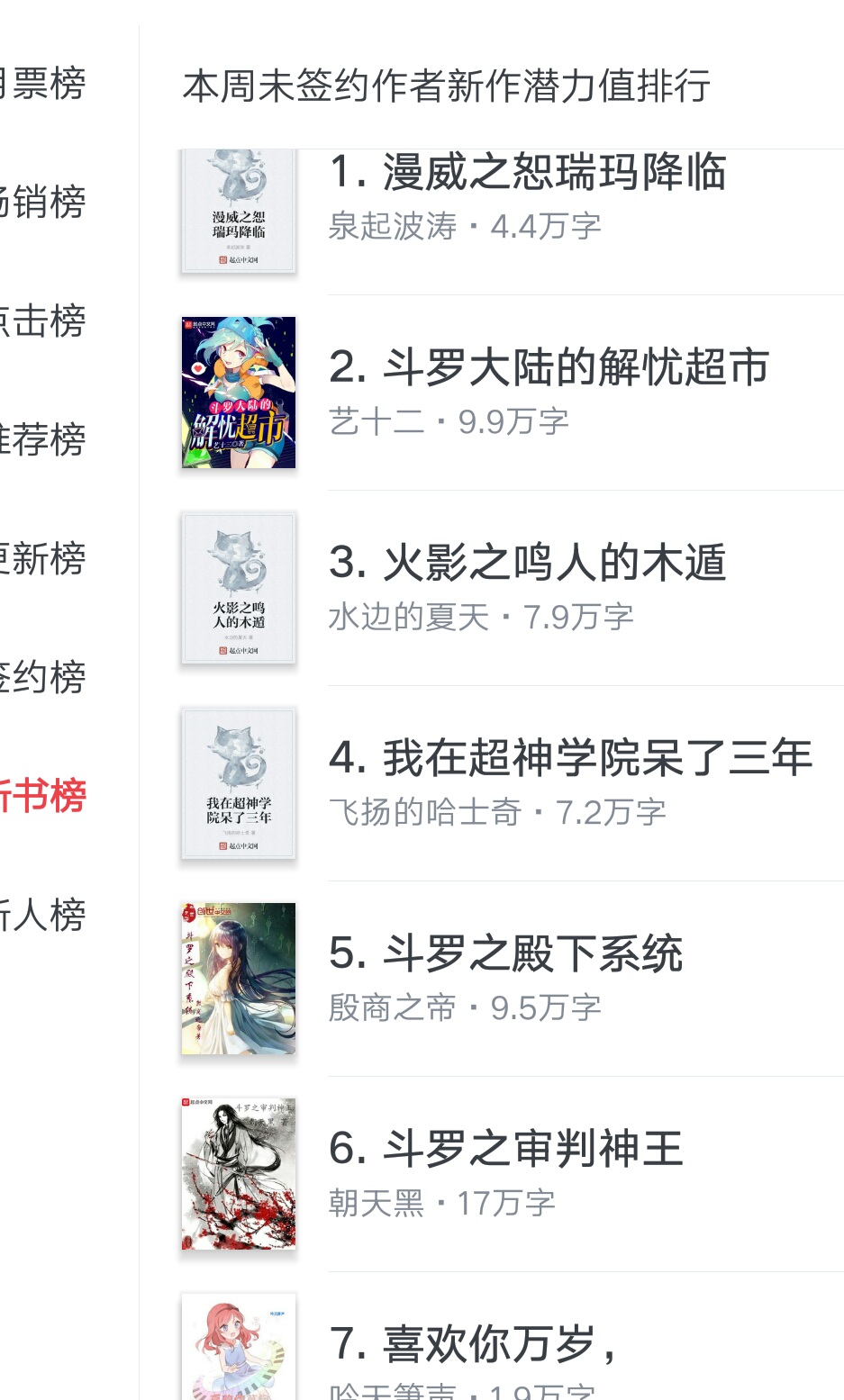Select the 点击榜 ranking tab
This screenshot has width=844, height=1400.
point(43,321)
